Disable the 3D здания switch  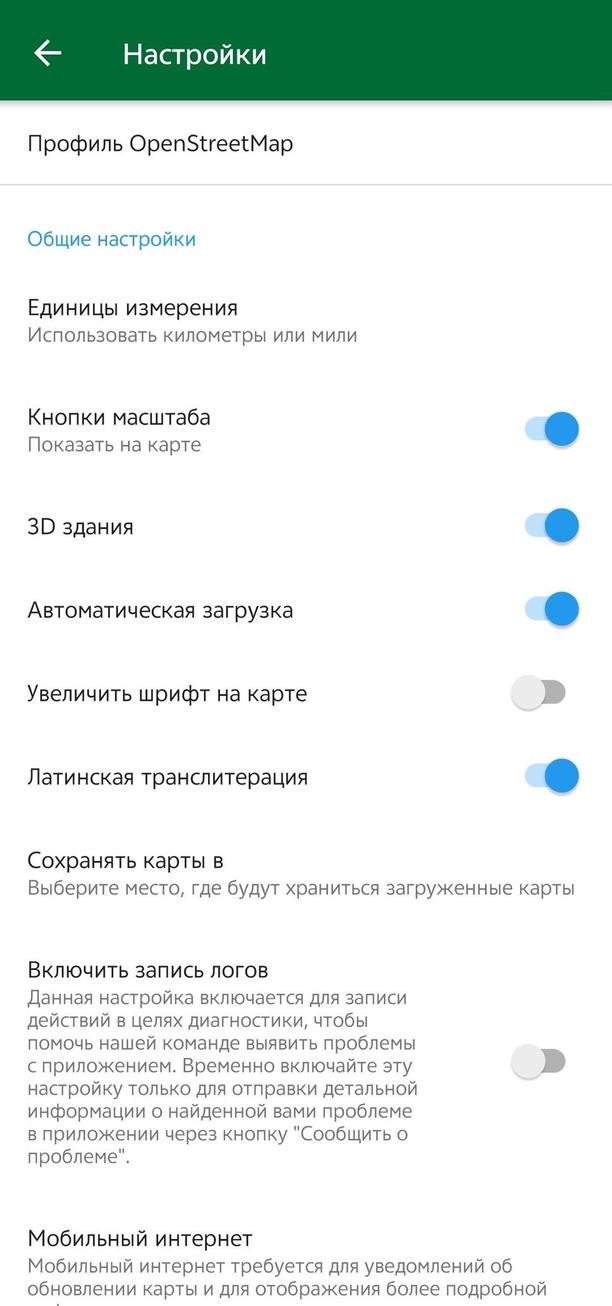pyautogui.click(x=552, y=526)
